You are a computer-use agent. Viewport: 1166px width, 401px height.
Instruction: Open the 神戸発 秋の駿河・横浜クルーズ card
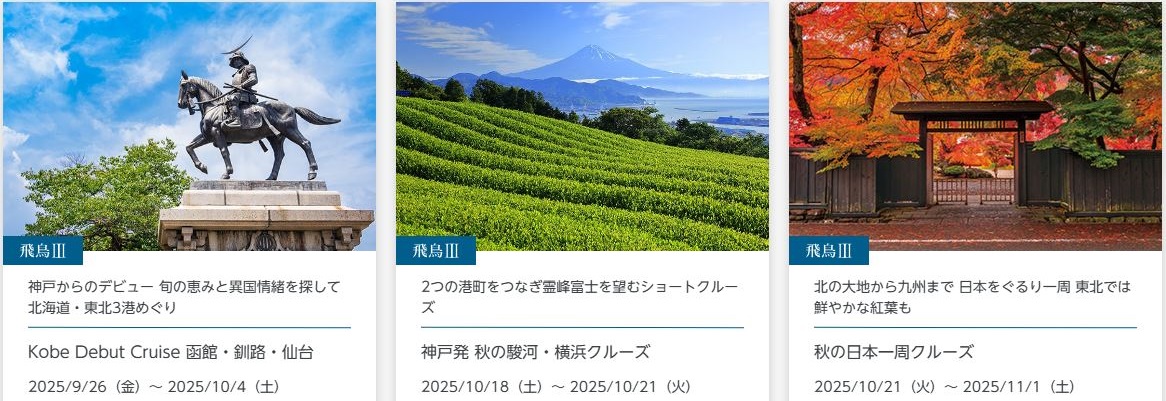(535, 352)
